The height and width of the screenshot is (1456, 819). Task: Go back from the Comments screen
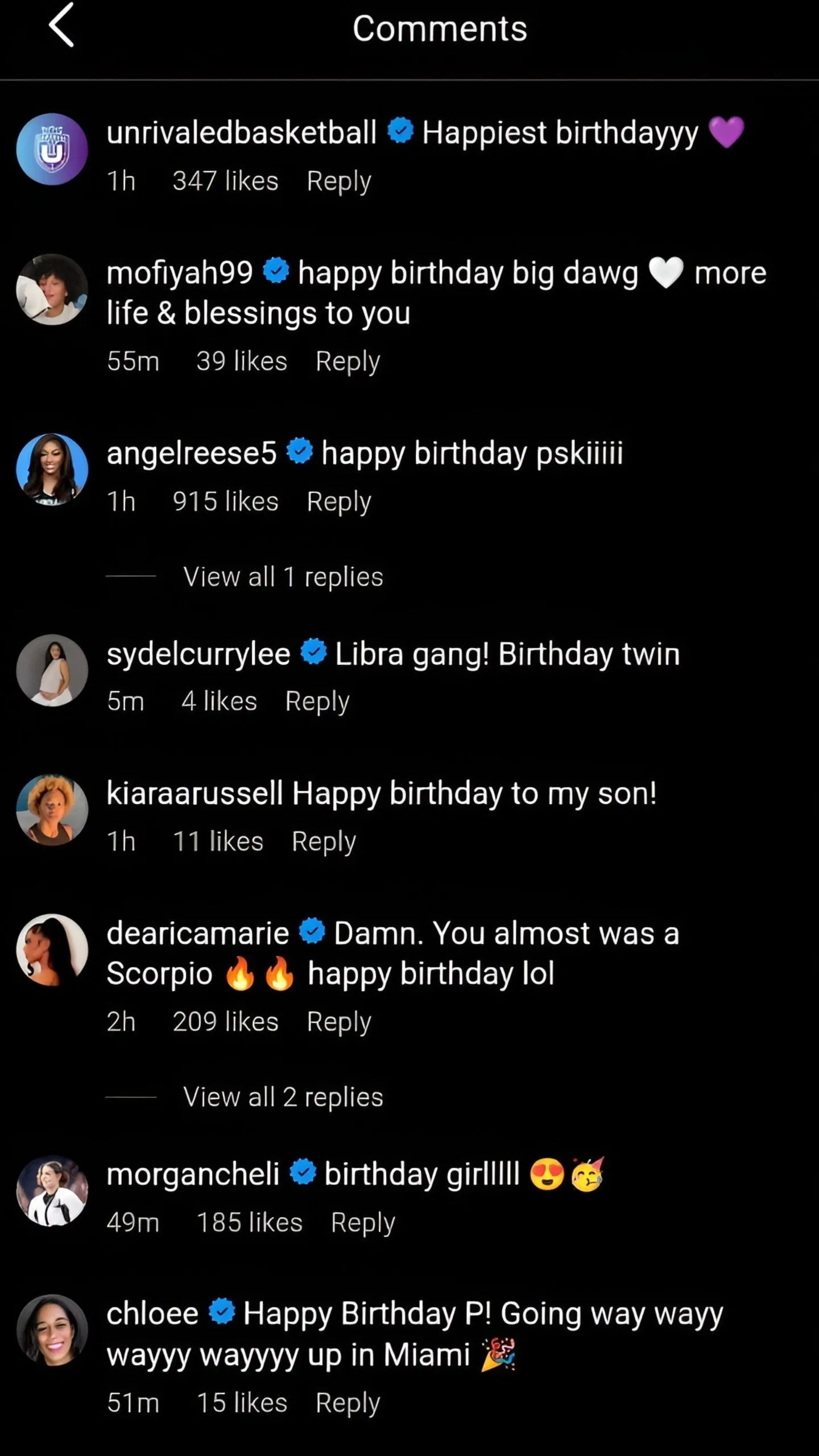61,25
